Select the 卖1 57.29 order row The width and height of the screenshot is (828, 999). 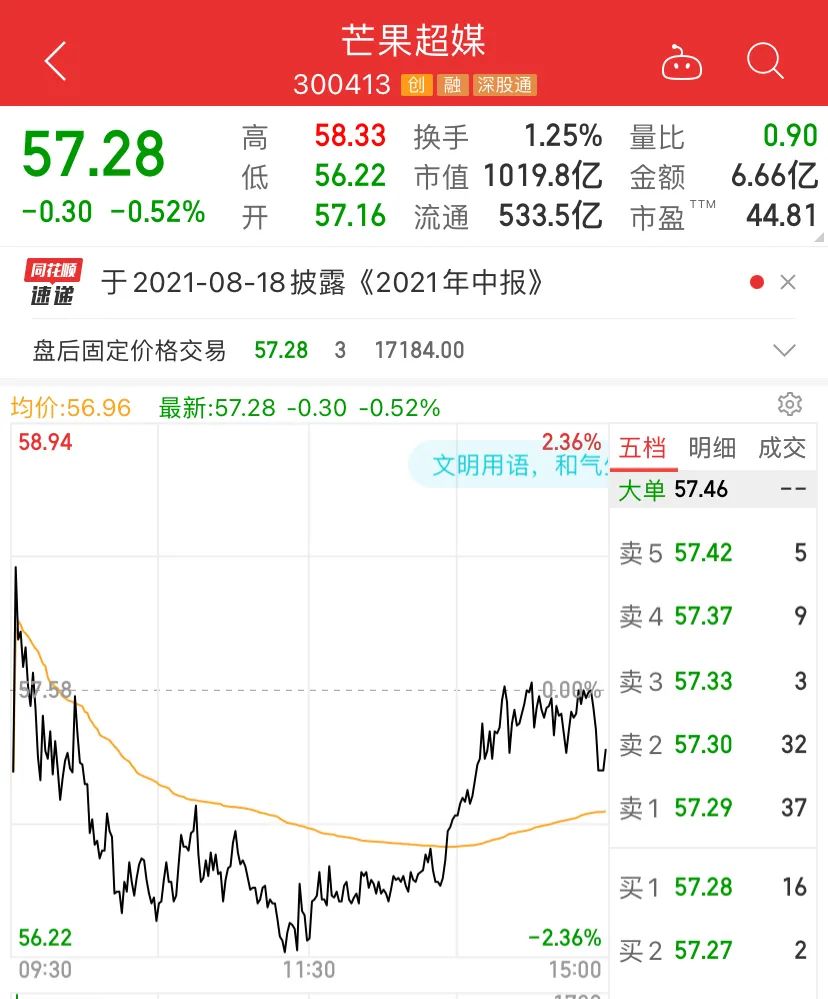tap(713, 807)
